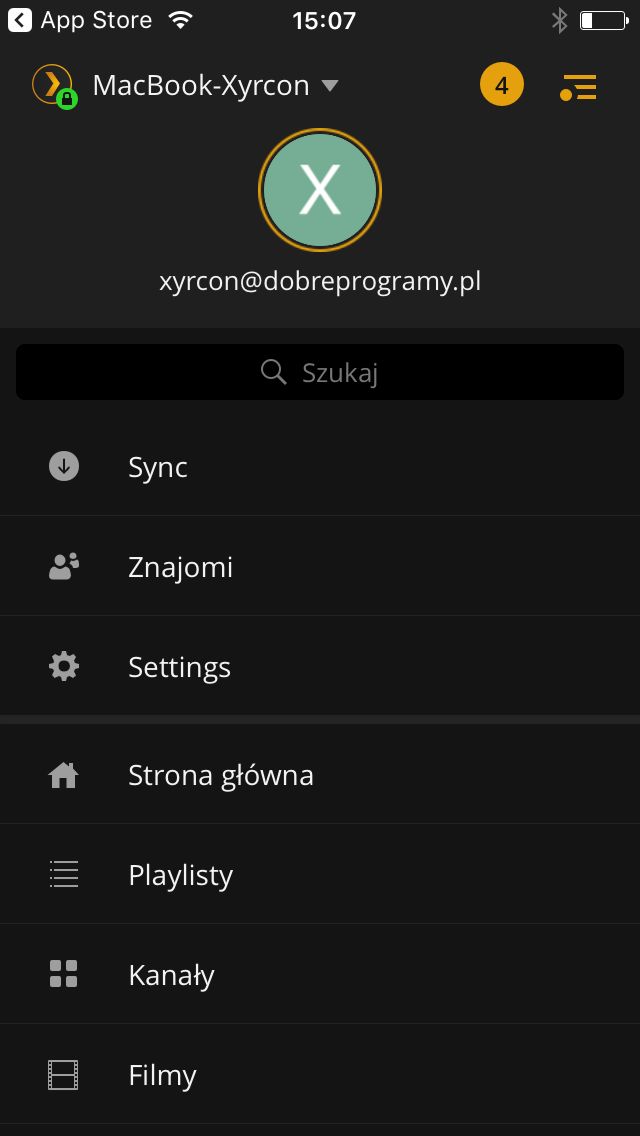Return to App Store via back link

(x=80, y=20)
